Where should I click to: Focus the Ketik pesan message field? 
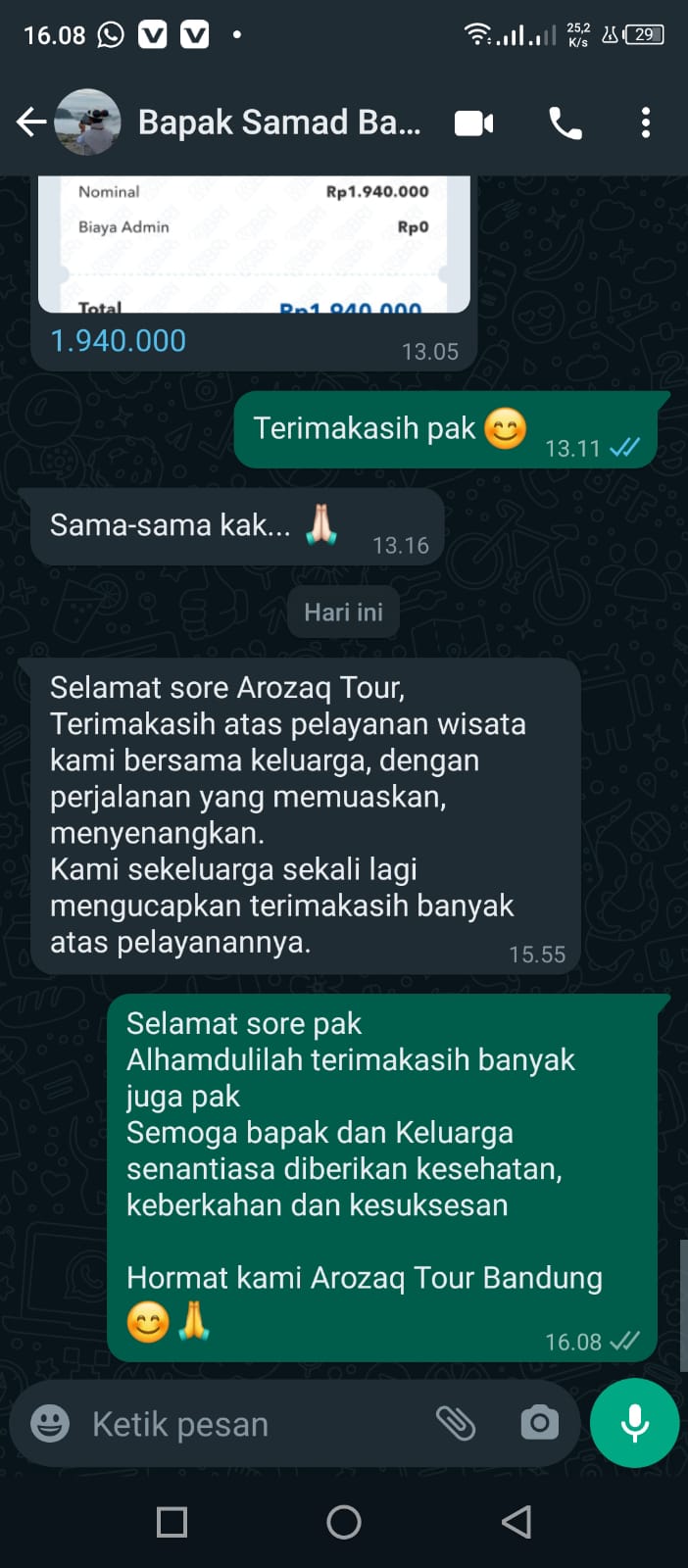tap(245, 1424)
